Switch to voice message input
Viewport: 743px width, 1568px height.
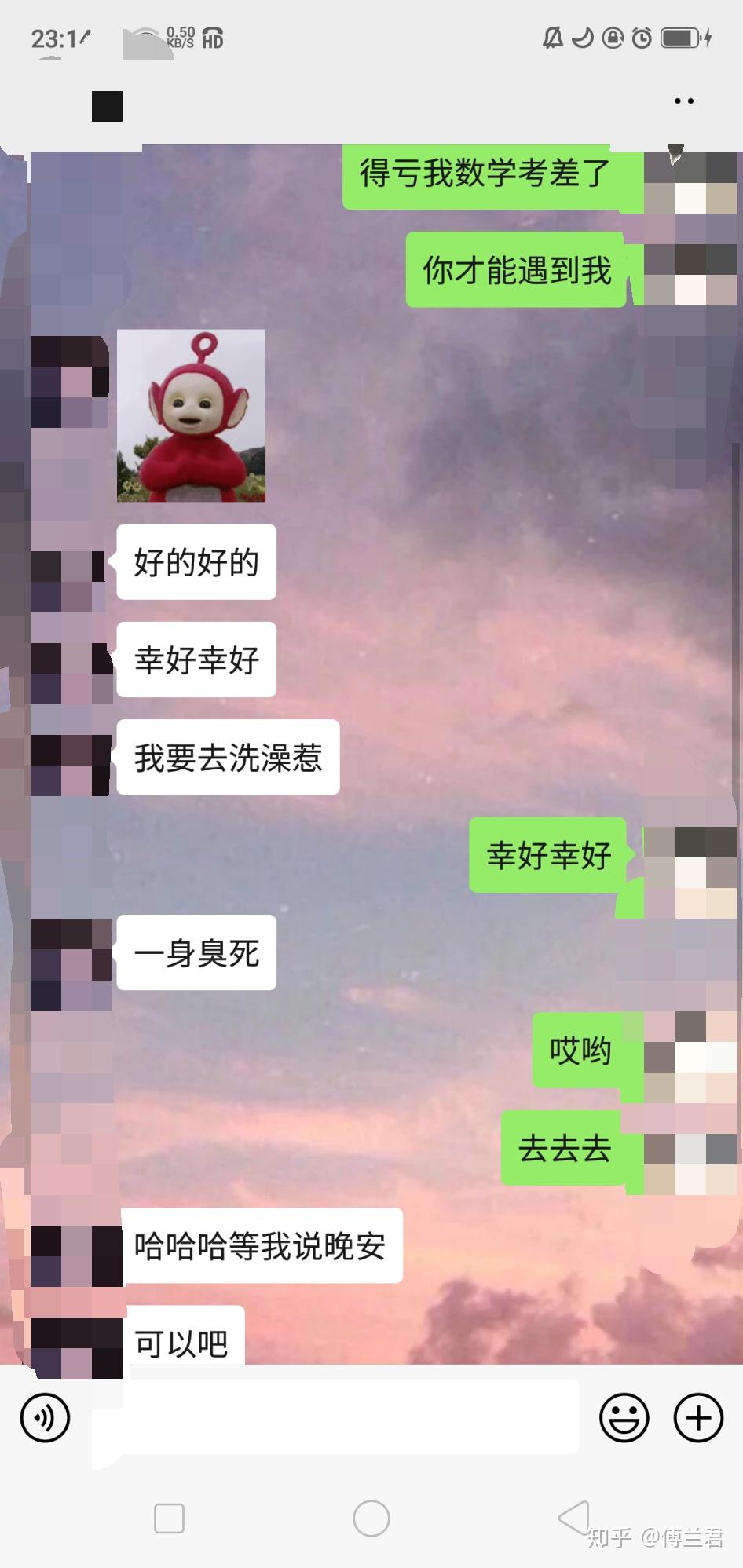coord(45,1418)
